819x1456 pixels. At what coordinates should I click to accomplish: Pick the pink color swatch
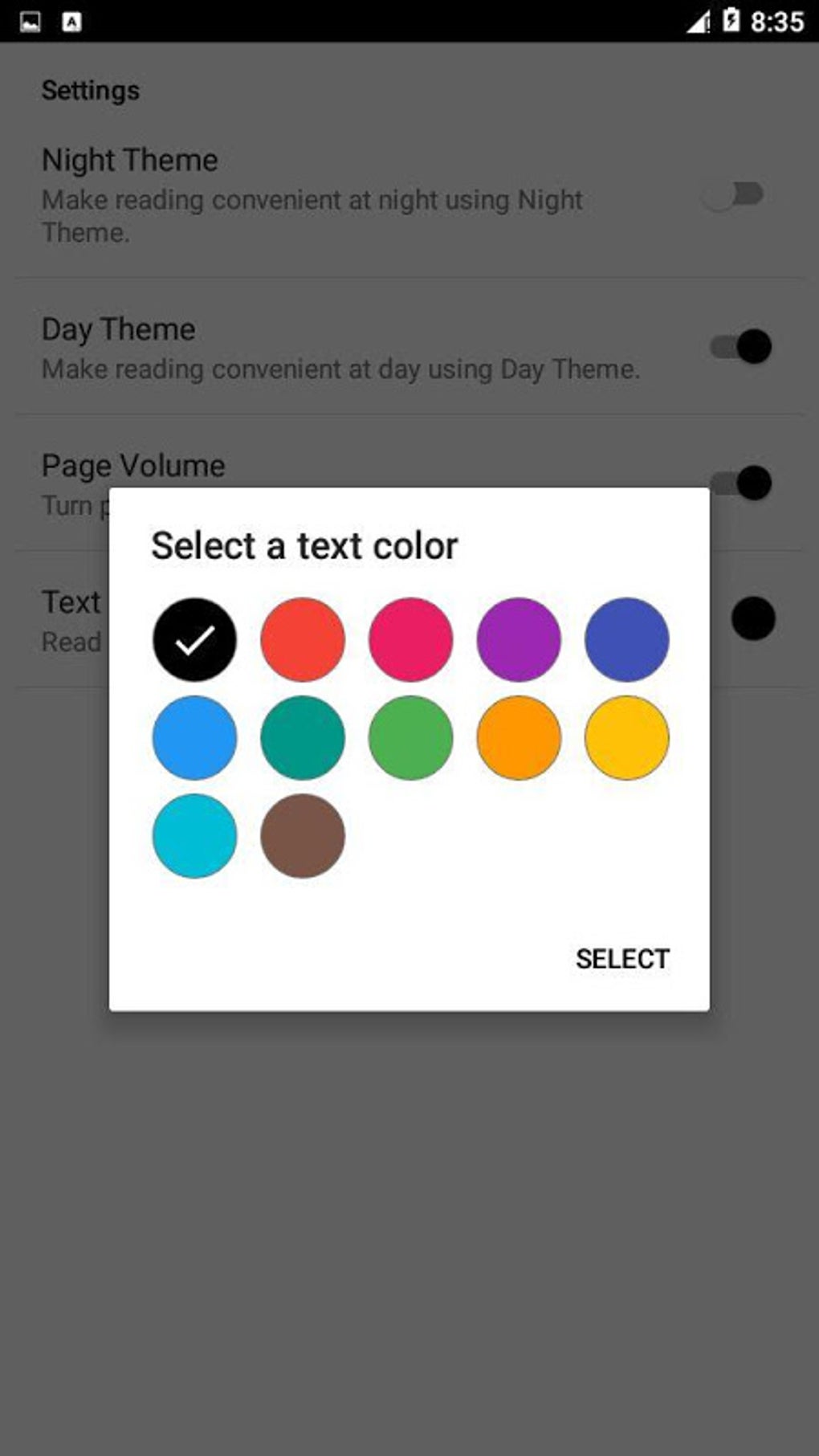pyautogui.click(x=410, y=639)
